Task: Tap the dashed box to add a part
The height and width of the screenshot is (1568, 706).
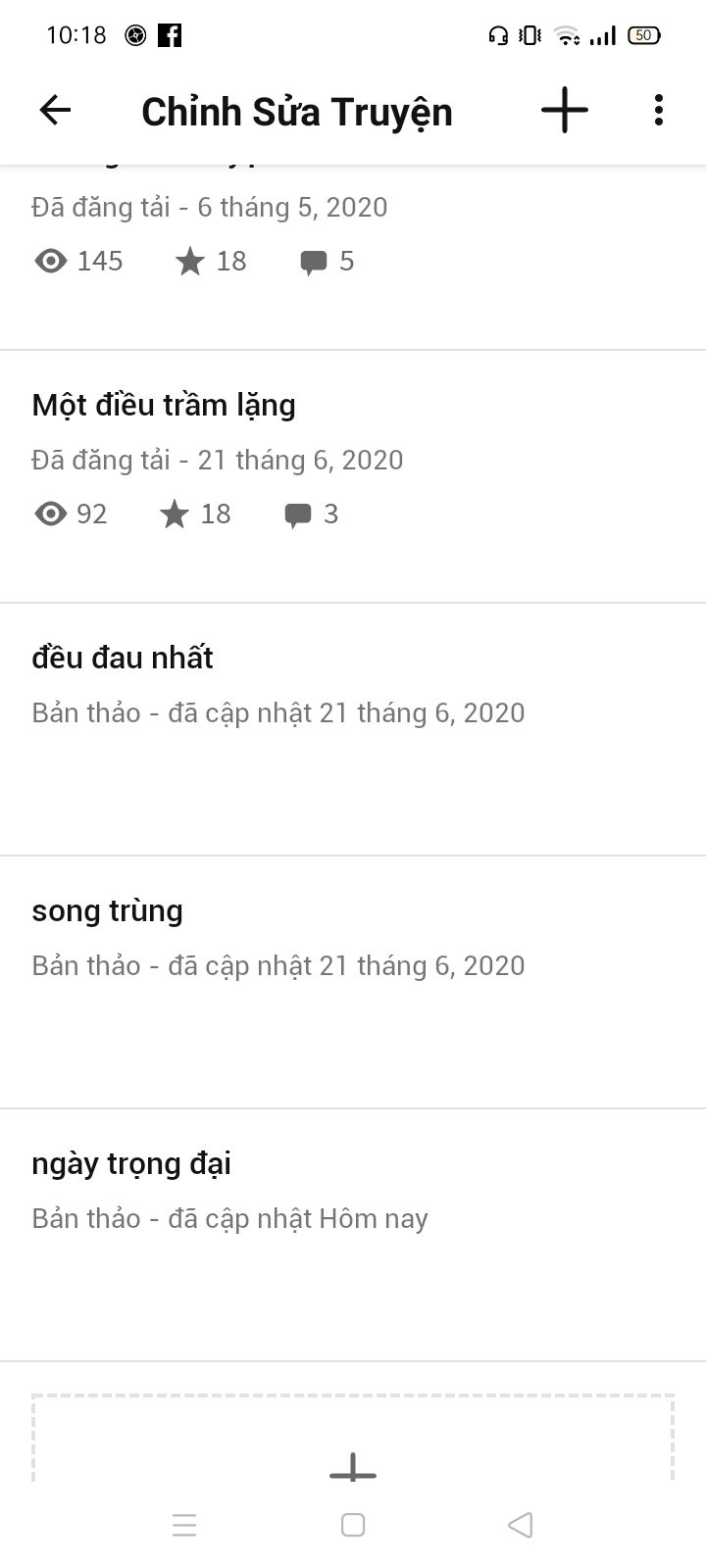Action: pyautogui.click(x=353, y=1437)
